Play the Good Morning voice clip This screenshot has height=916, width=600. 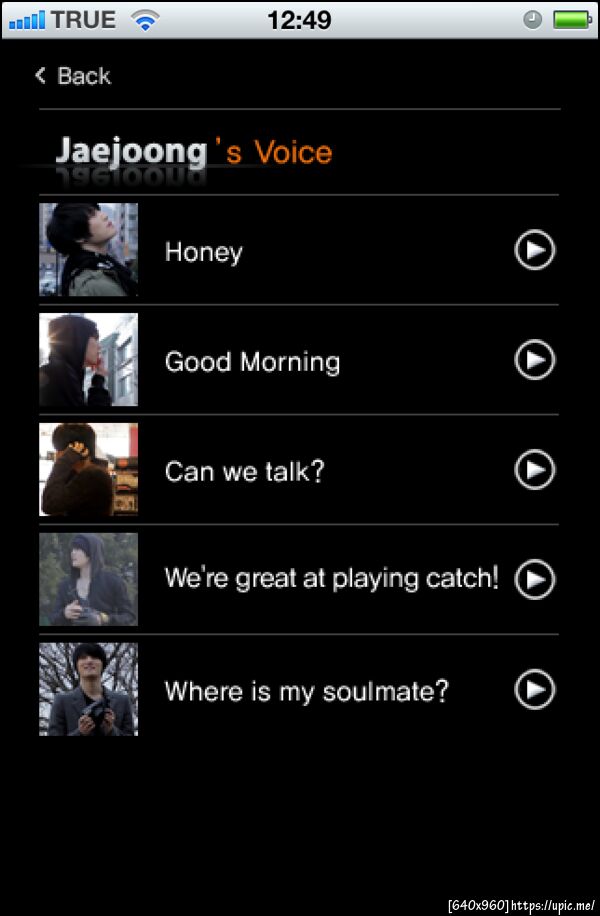(535, 360)
